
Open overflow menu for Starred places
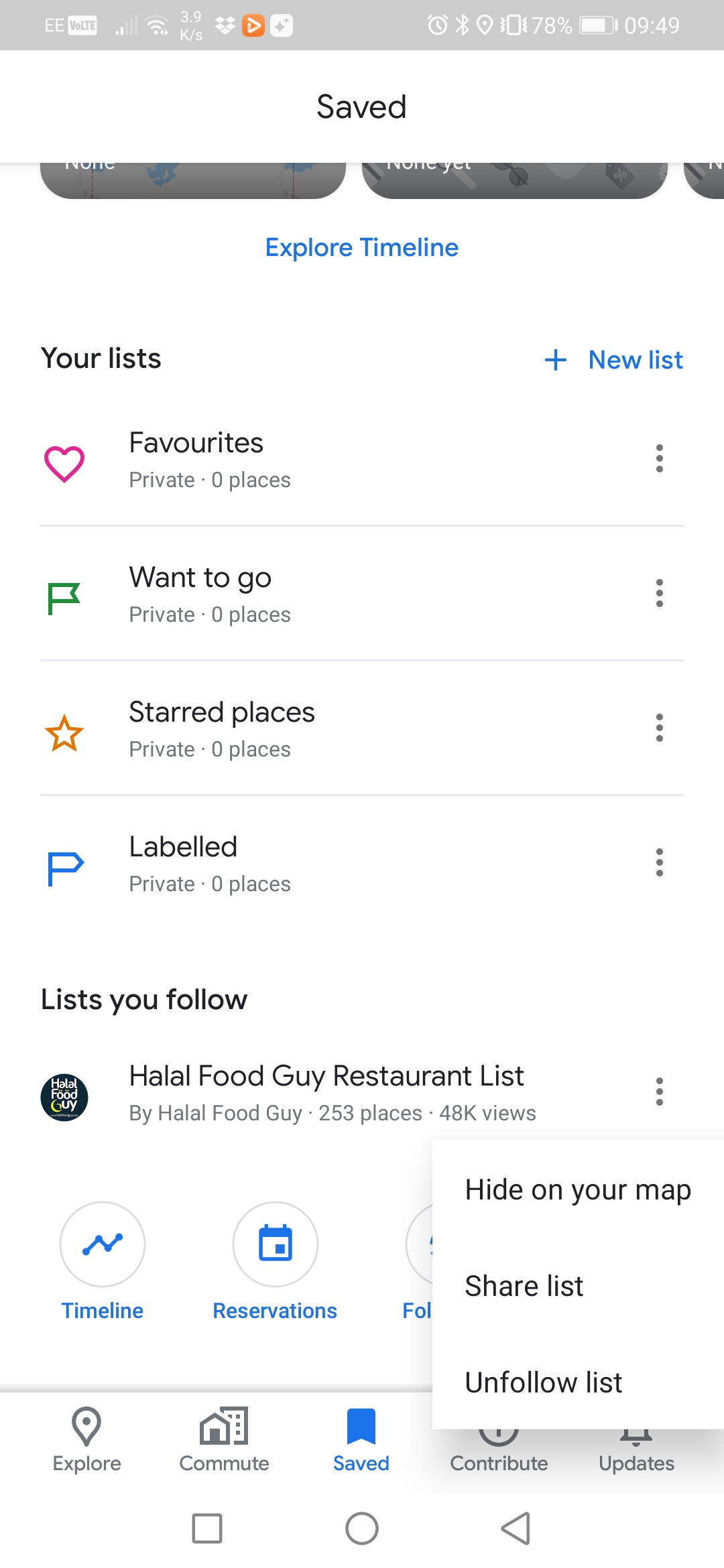660,728
